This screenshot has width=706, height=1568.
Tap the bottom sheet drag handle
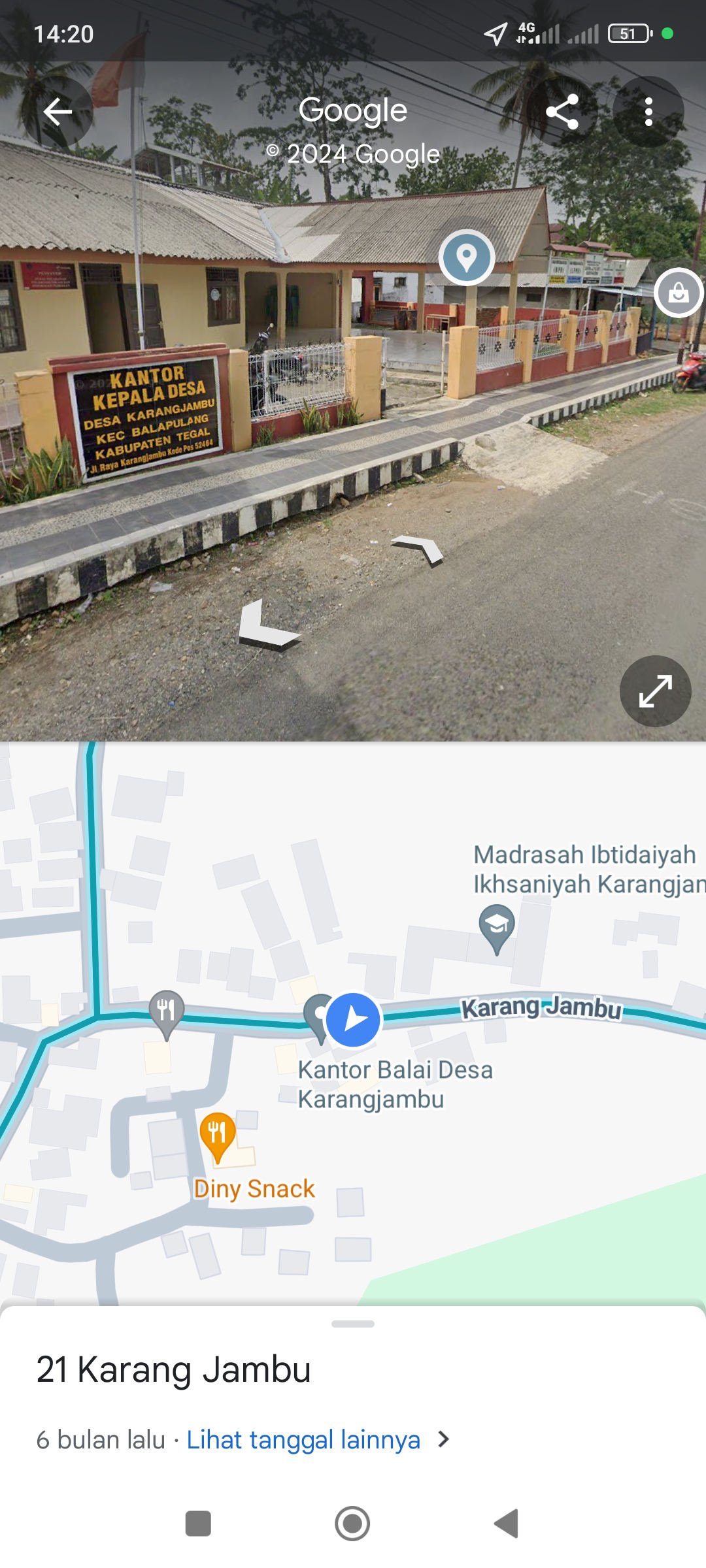(353, 1324)
